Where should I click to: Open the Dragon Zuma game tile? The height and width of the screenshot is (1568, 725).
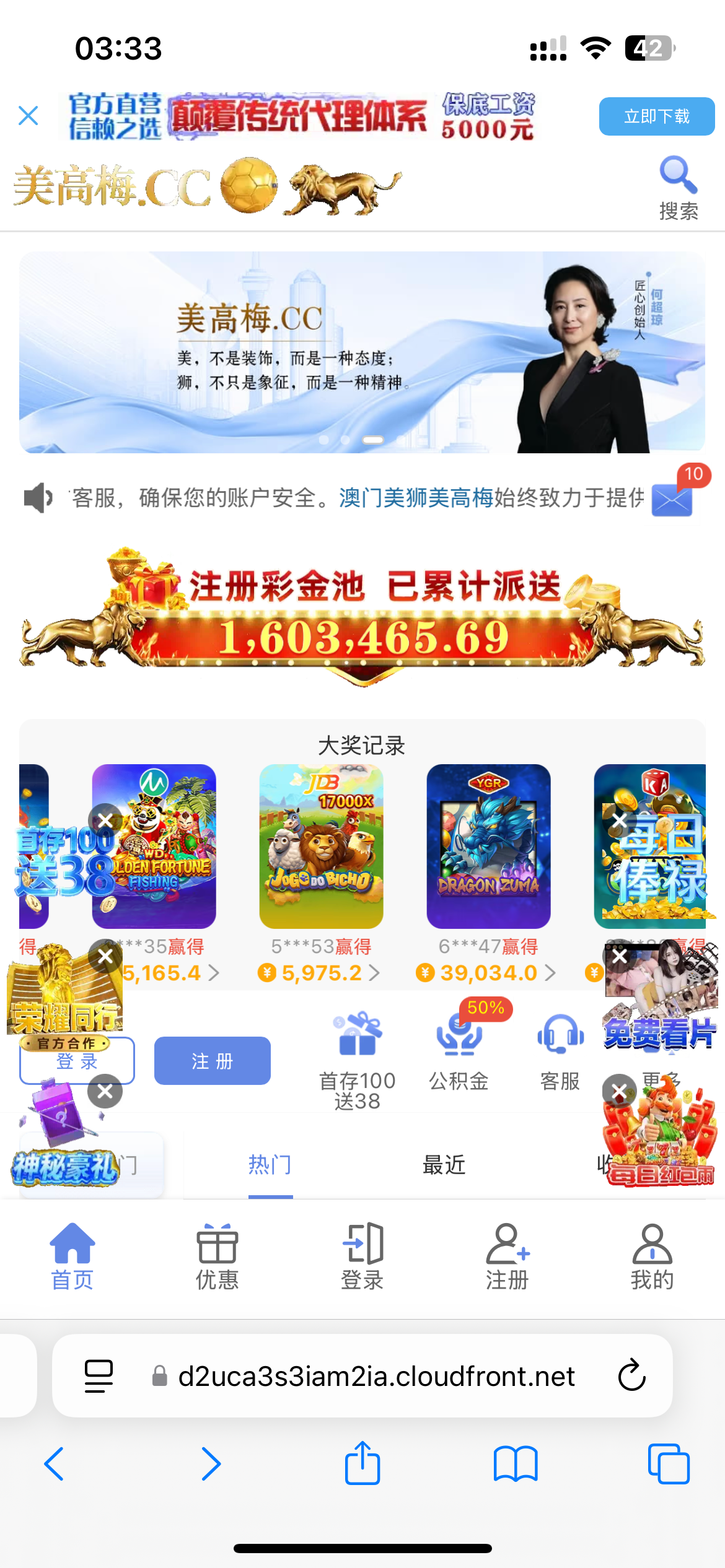point(488,846)
